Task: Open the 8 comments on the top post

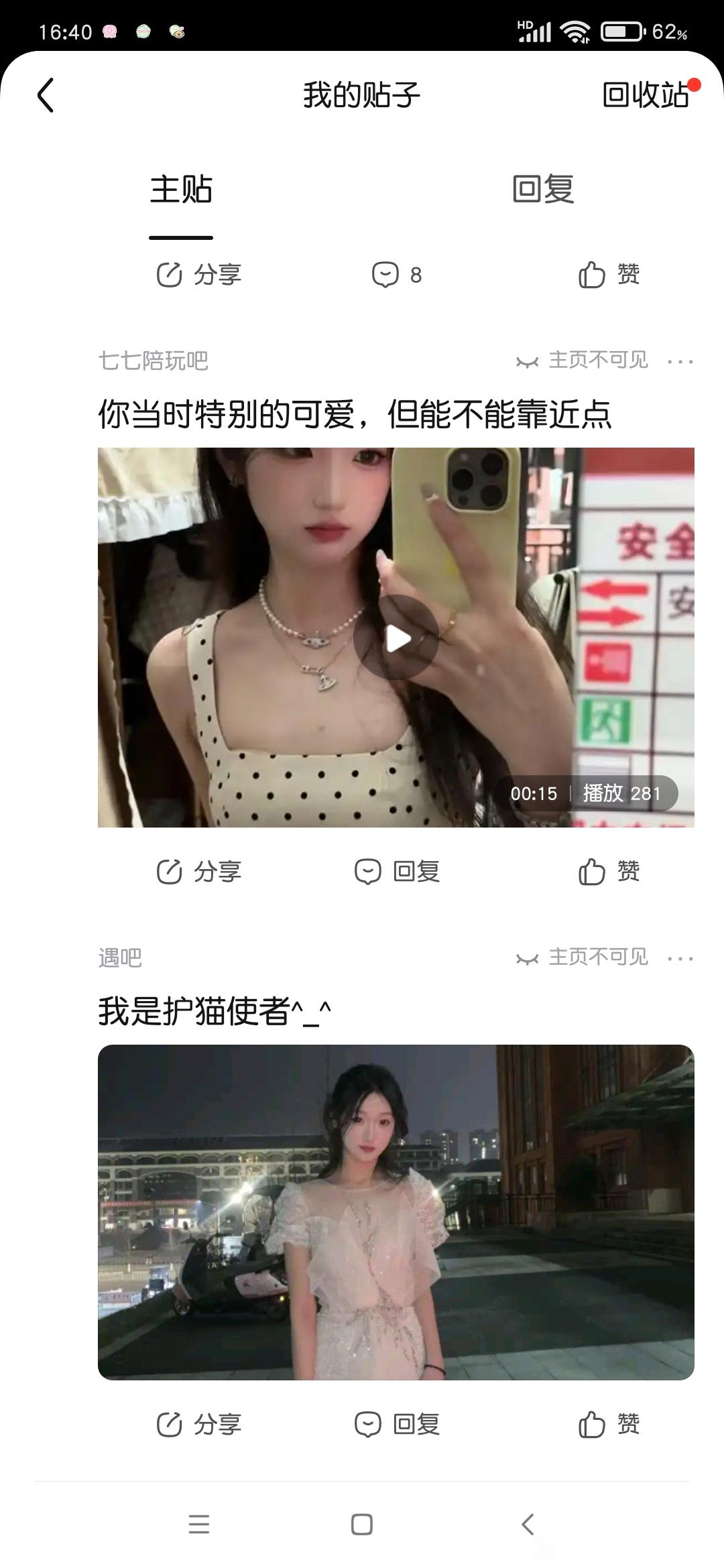Action: 397,275
